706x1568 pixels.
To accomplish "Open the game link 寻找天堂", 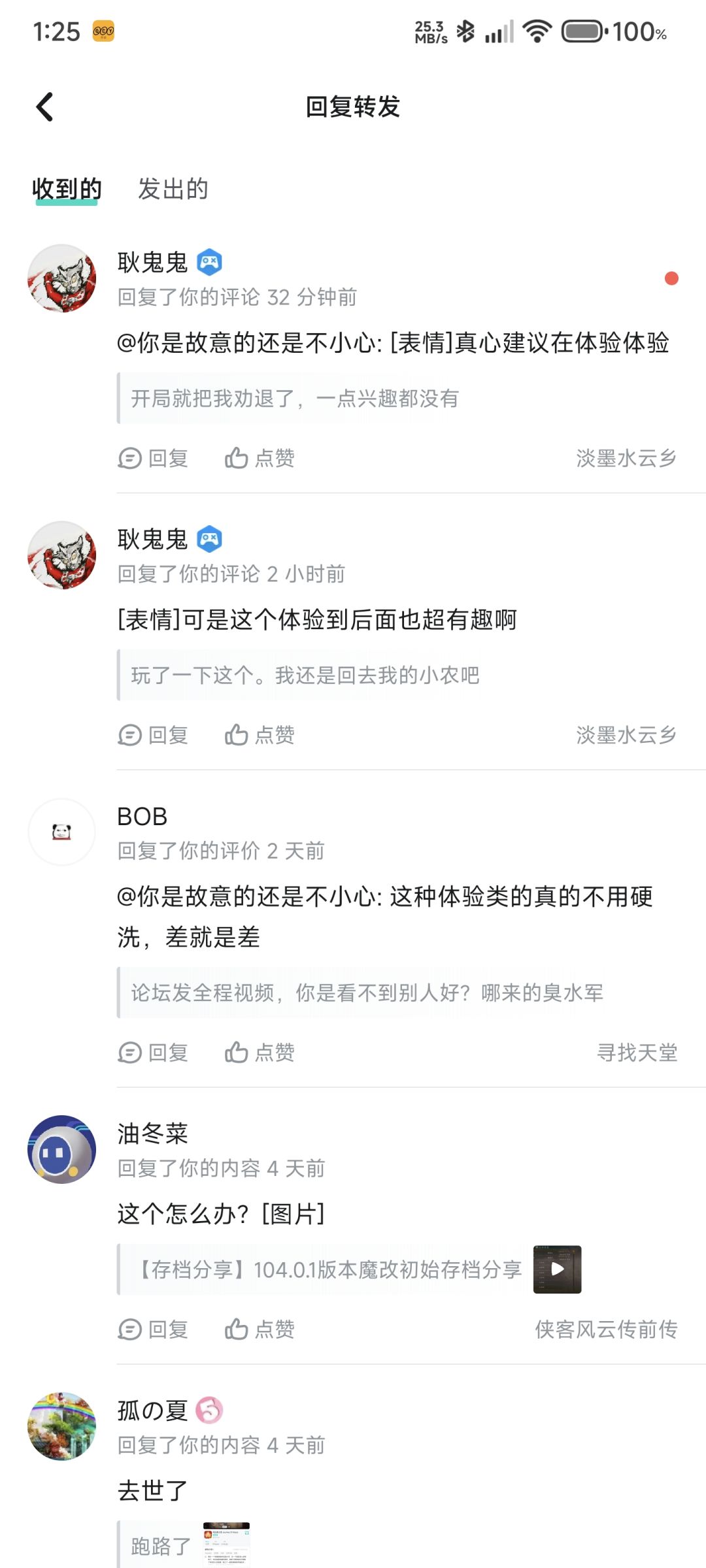I will (x=639, y=1052).
